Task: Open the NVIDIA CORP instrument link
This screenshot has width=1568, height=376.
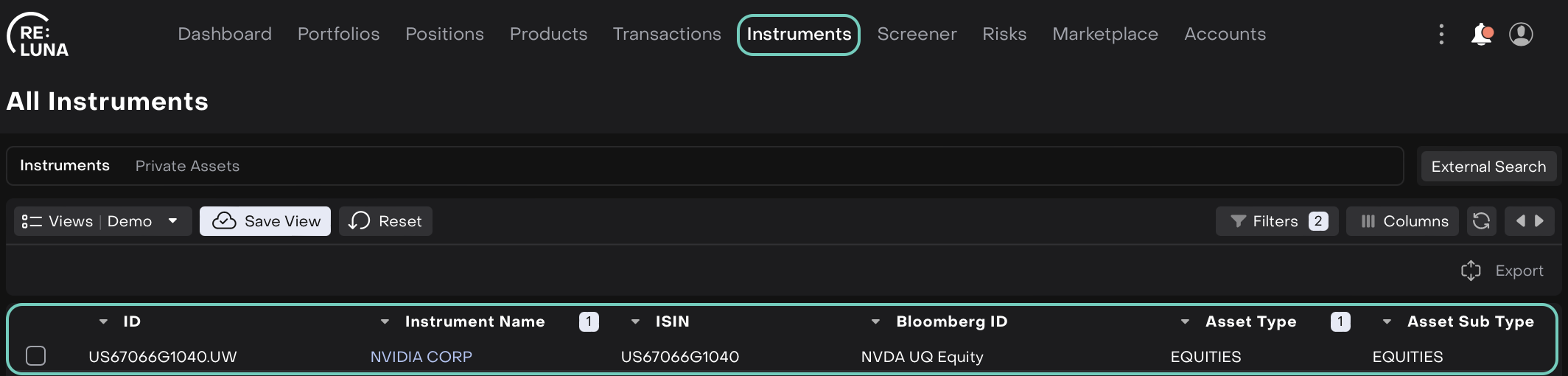Action: tap(421, 357)
